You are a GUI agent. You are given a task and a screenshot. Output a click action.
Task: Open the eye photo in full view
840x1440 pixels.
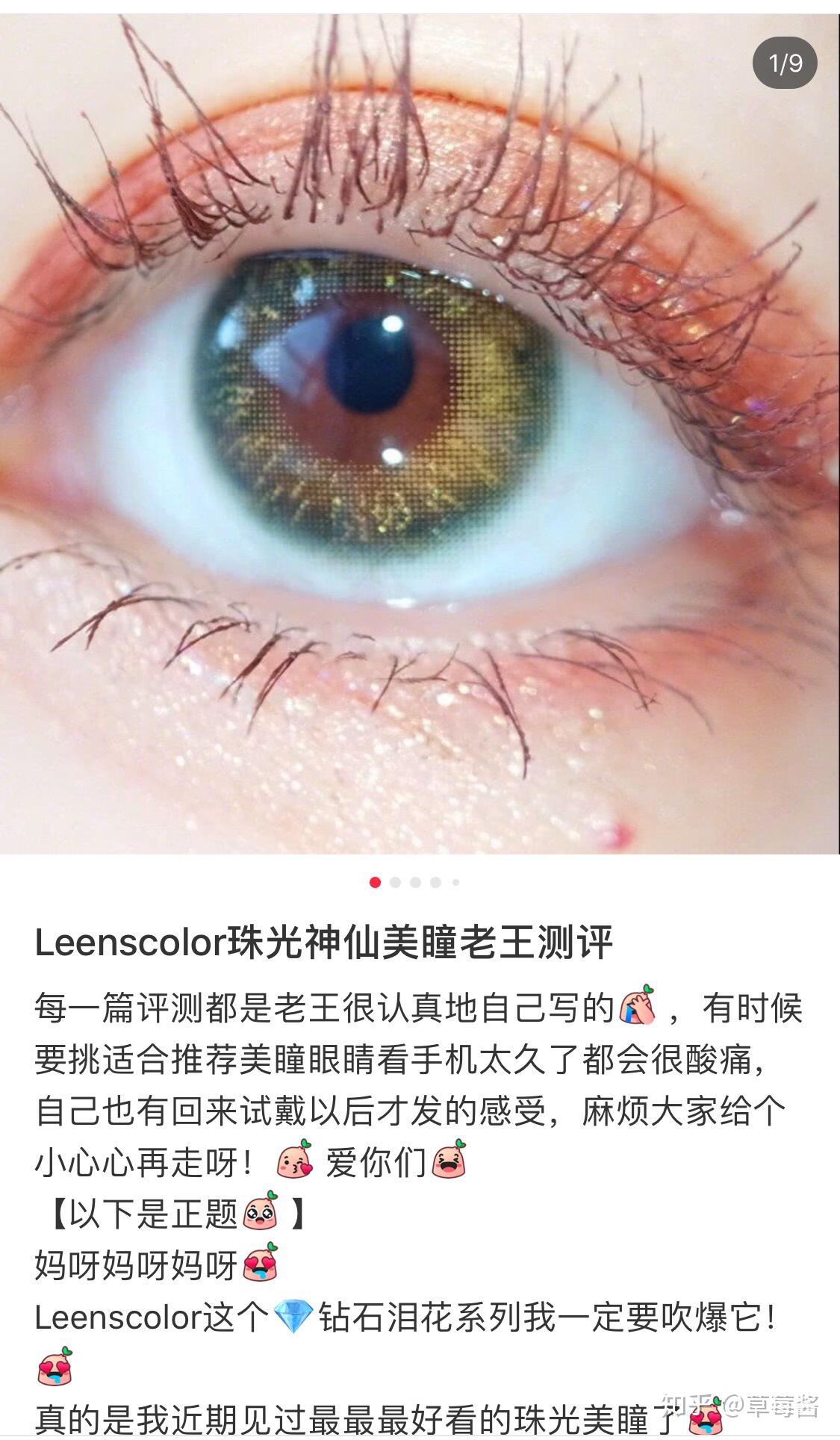pos(420,433)
